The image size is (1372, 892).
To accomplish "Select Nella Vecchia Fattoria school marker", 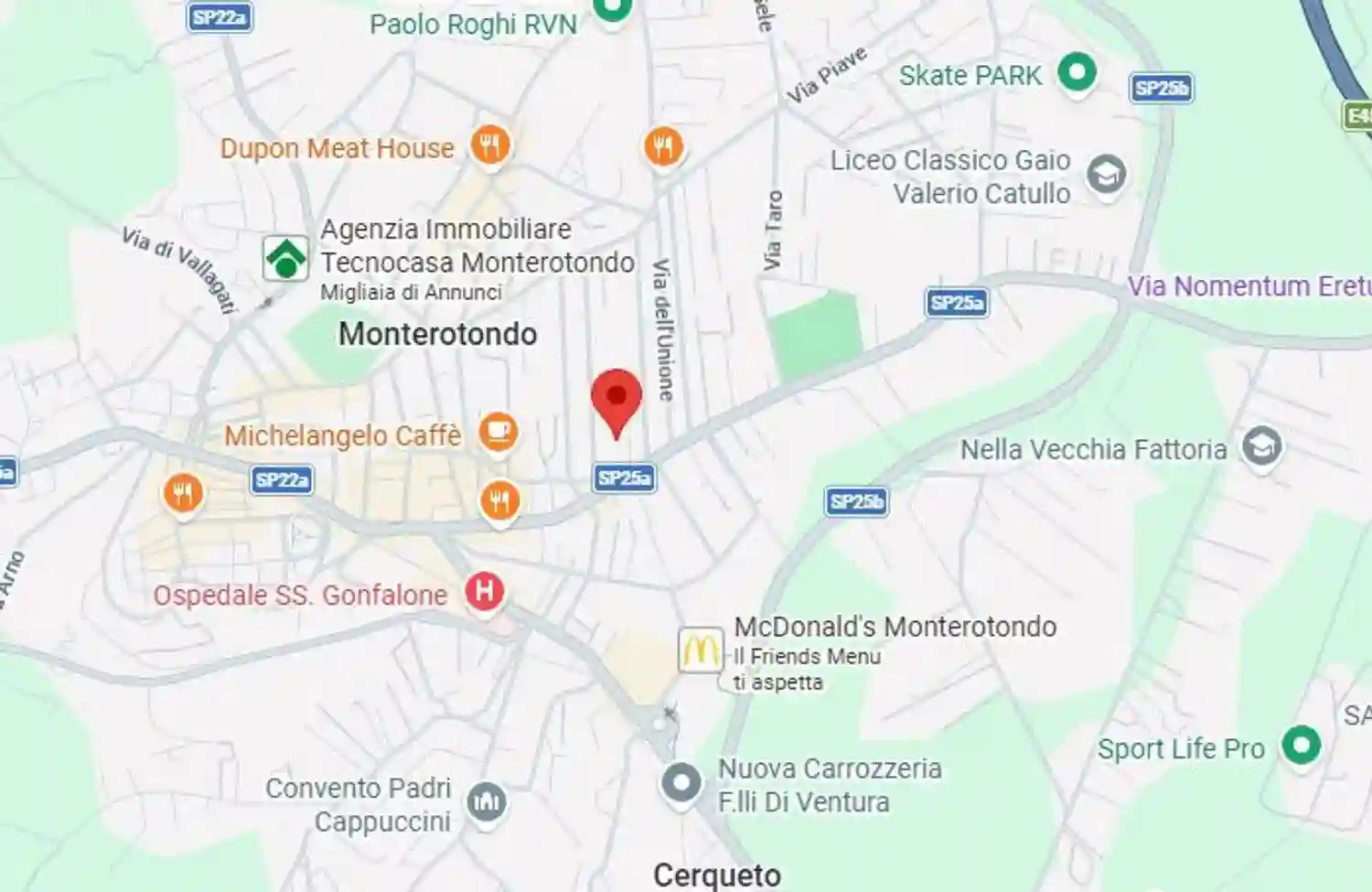I will pos(1261,447).
